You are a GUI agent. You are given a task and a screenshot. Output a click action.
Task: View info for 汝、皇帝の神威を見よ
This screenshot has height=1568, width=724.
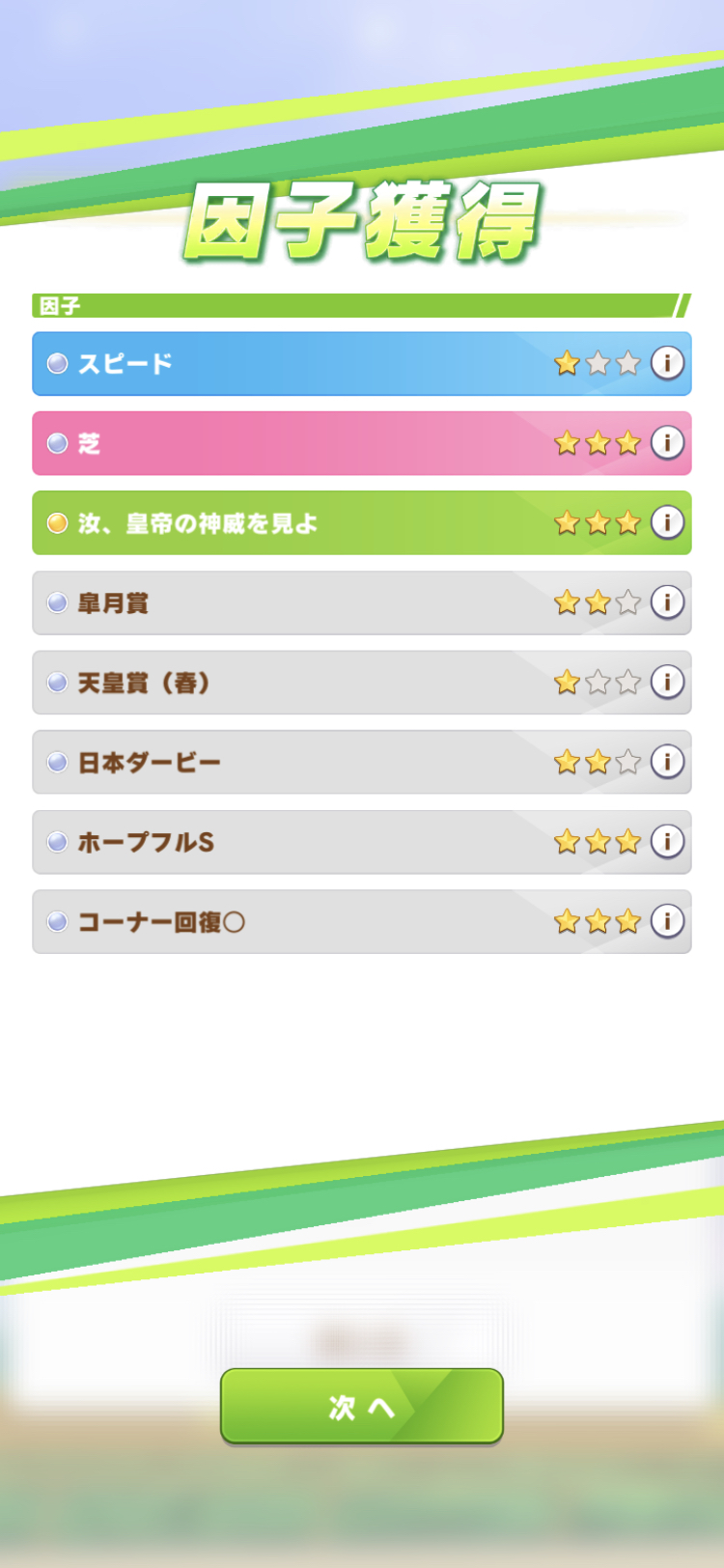click(x=667, y=522)
